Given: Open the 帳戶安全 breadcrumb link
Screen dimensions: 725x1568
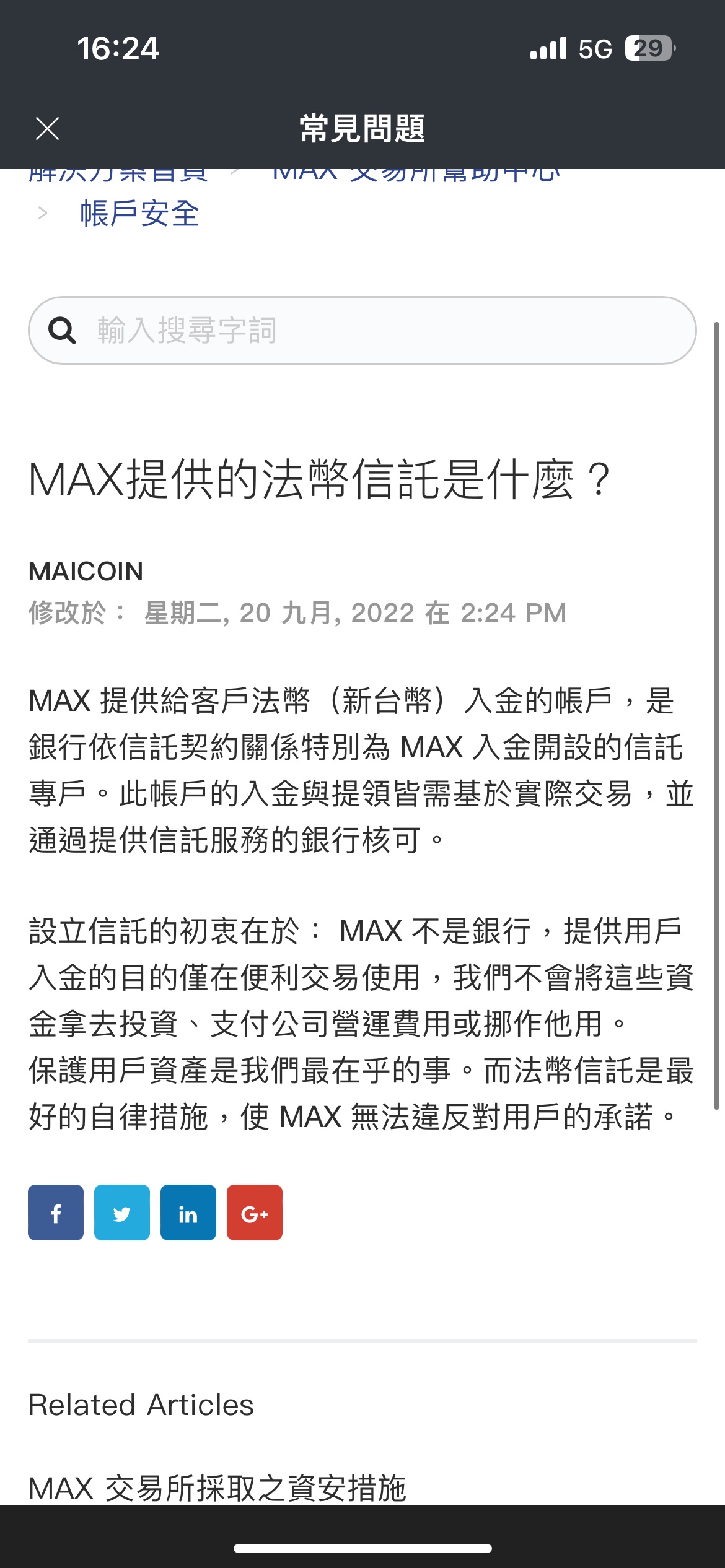Looking at the screenshot, I should [139, 214].
